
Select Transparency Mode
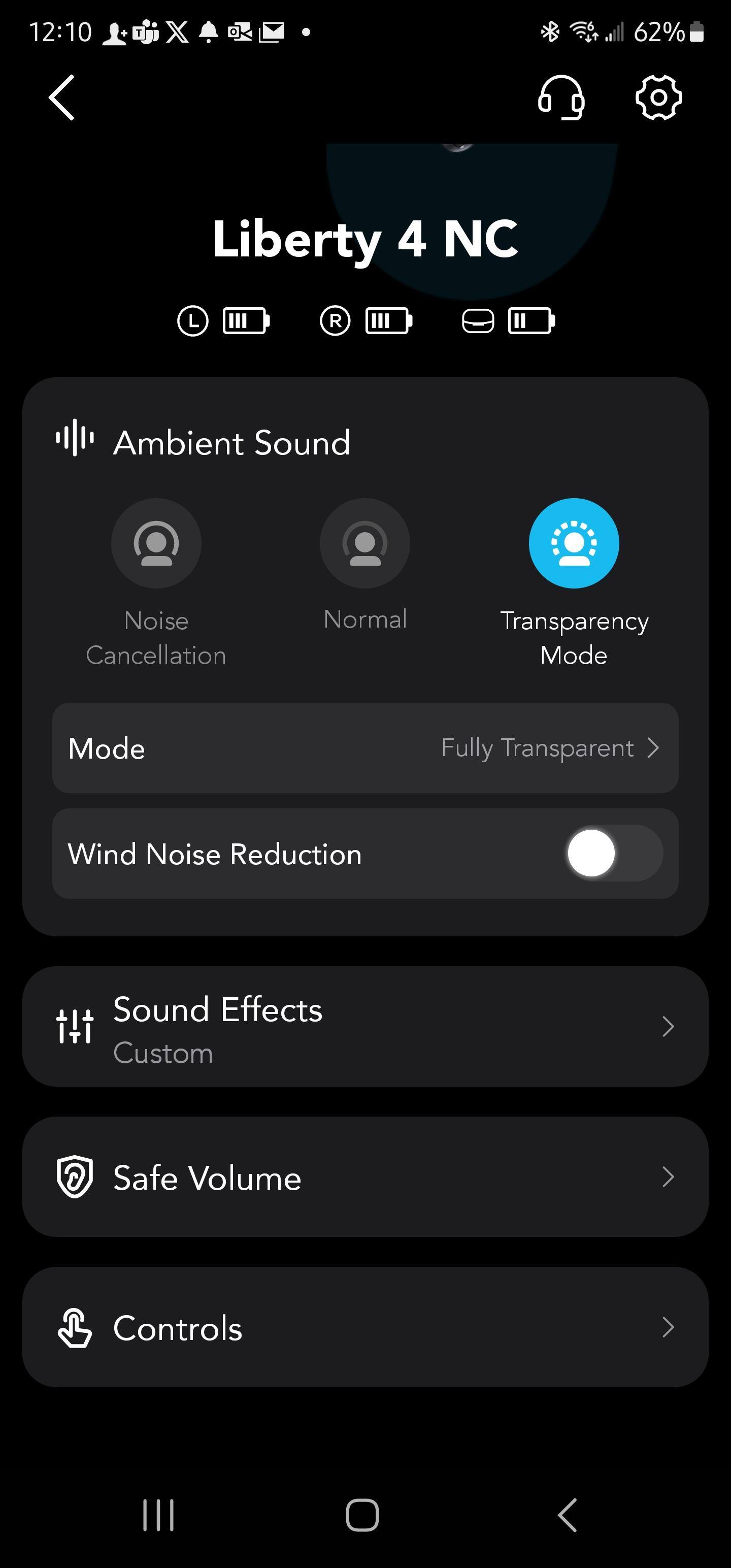tap(573, 543)
